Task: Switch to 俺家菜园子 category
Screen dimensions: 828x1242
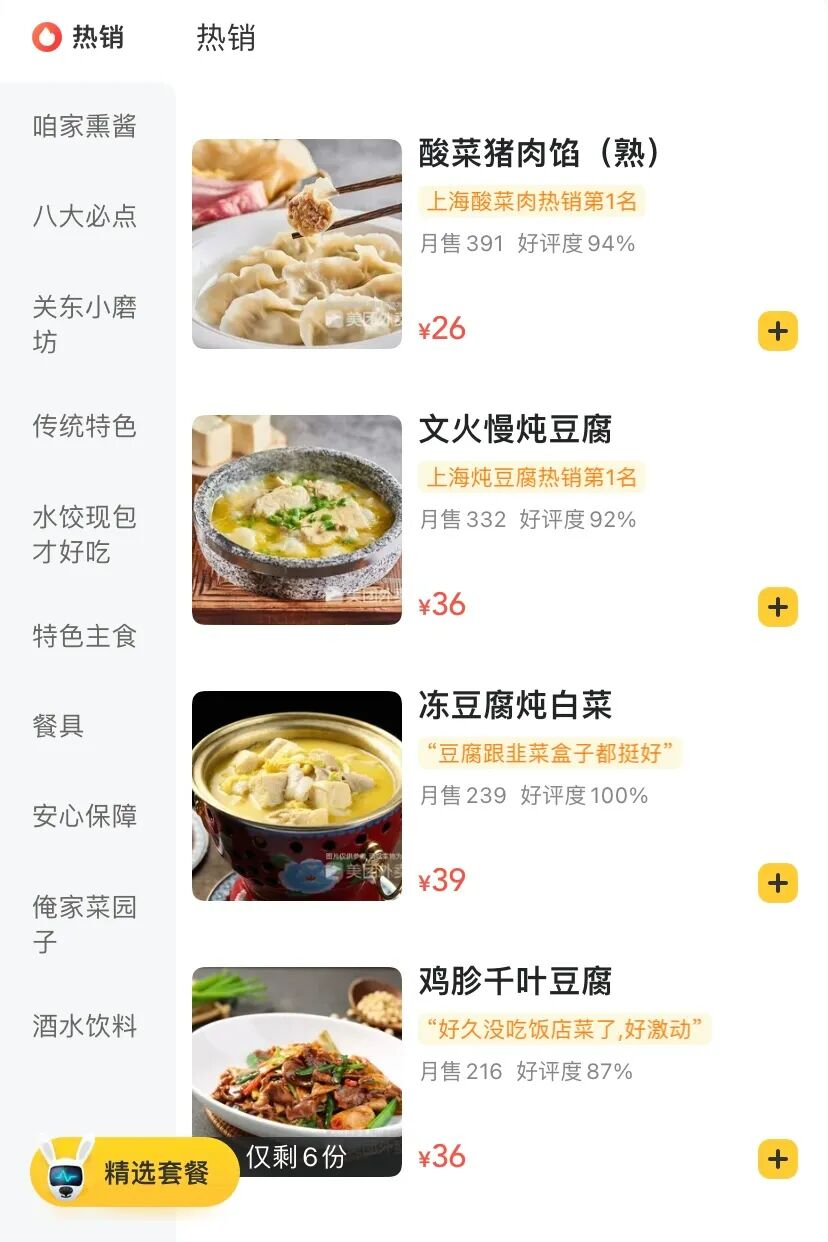Action: pos(84,924)
